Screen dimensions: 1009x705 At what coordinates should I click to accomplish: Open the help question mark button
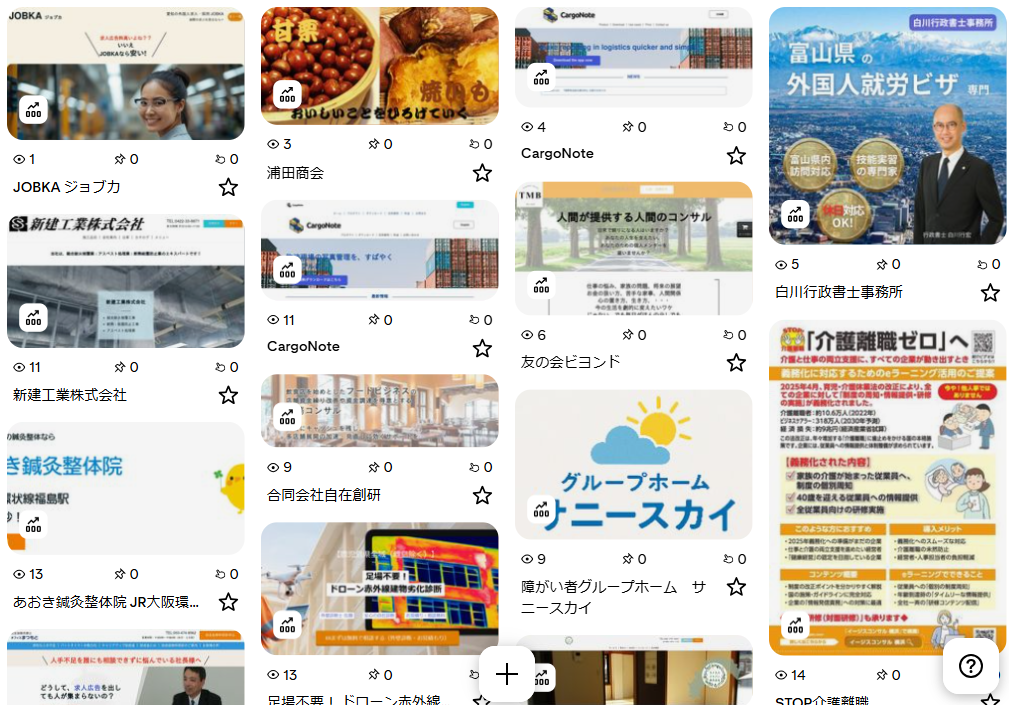pyautogui.click(x=971, y=666)
